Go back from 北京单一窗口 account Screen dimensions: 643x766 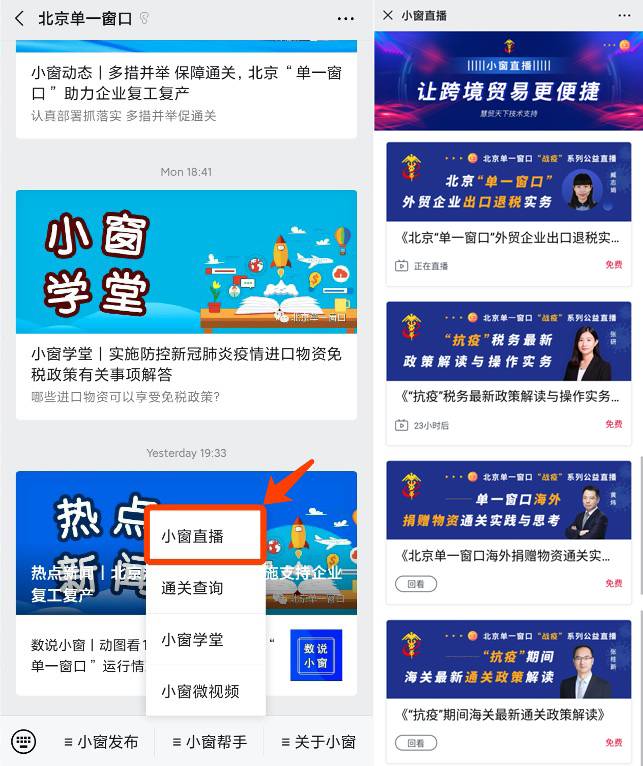(x=19, y=18)
